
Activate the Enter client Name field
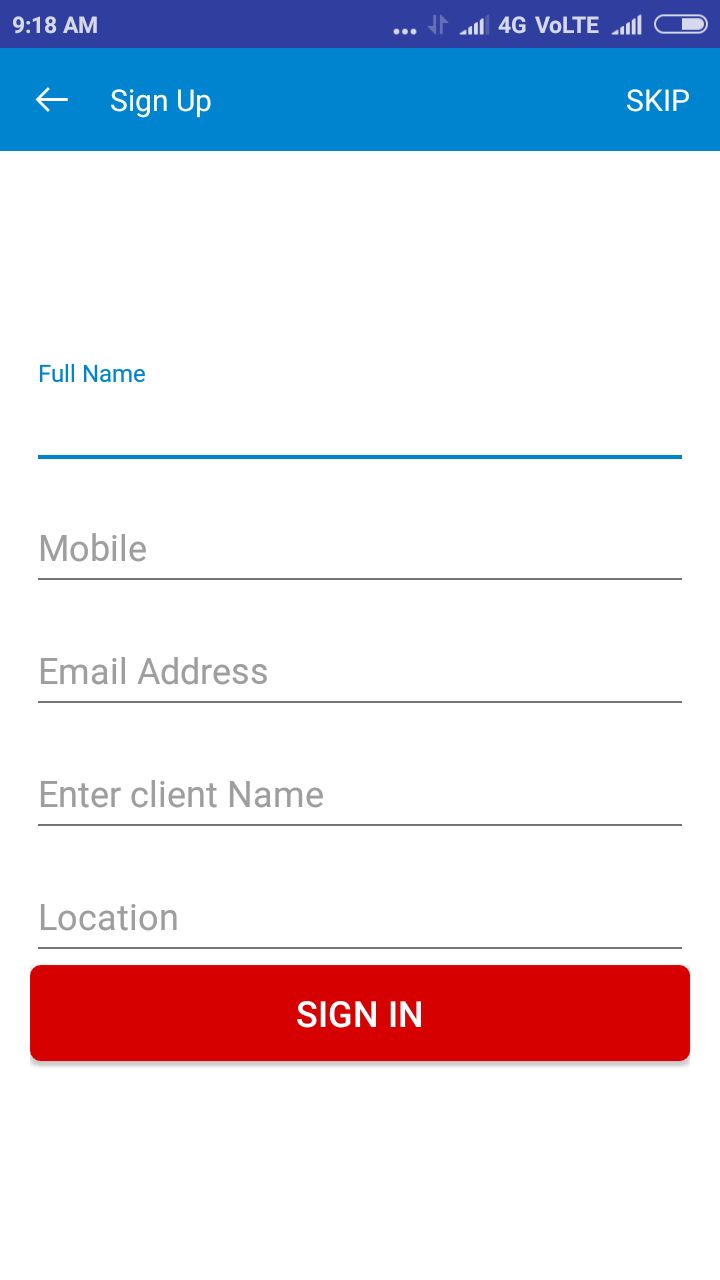tap(360, 795)
